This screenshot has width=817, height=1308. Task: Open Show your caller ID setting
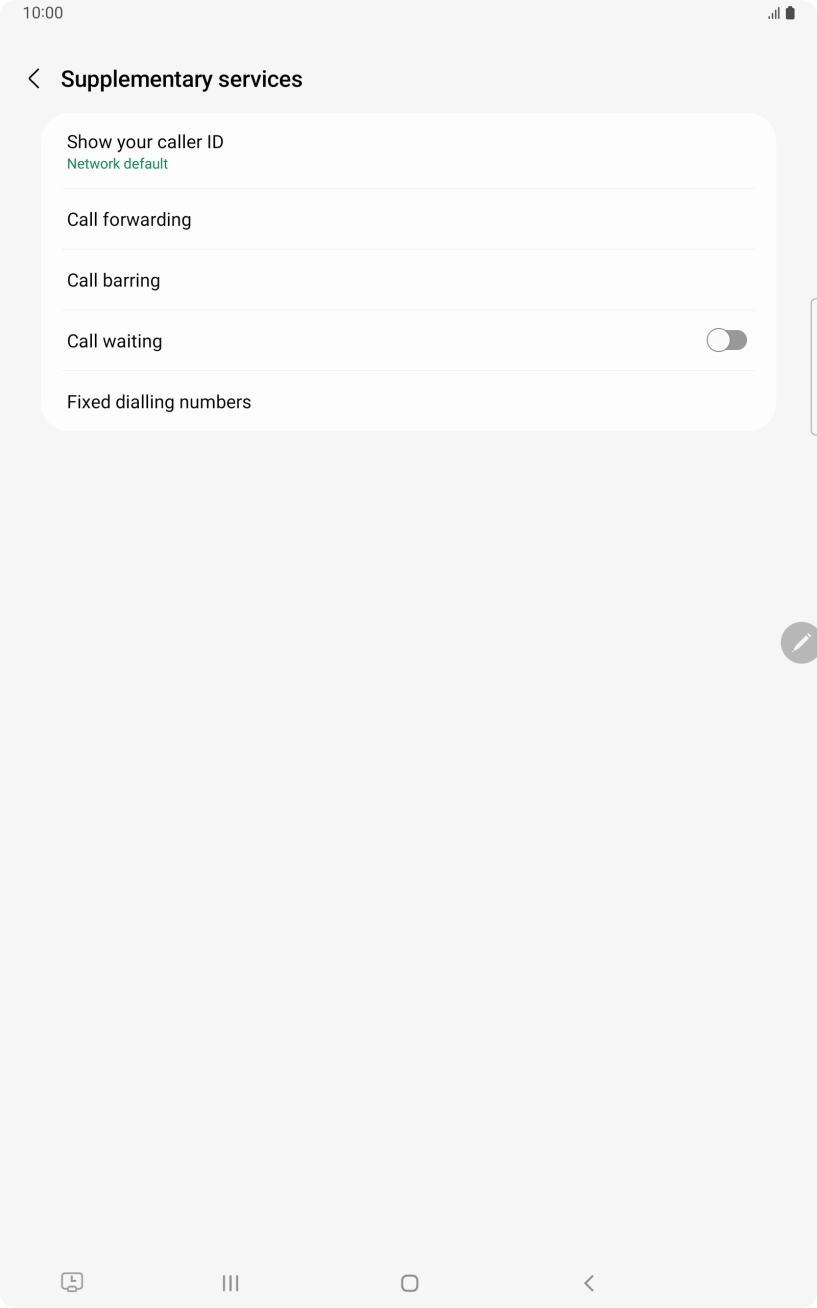pyautogui.click(x=408, y=151)
